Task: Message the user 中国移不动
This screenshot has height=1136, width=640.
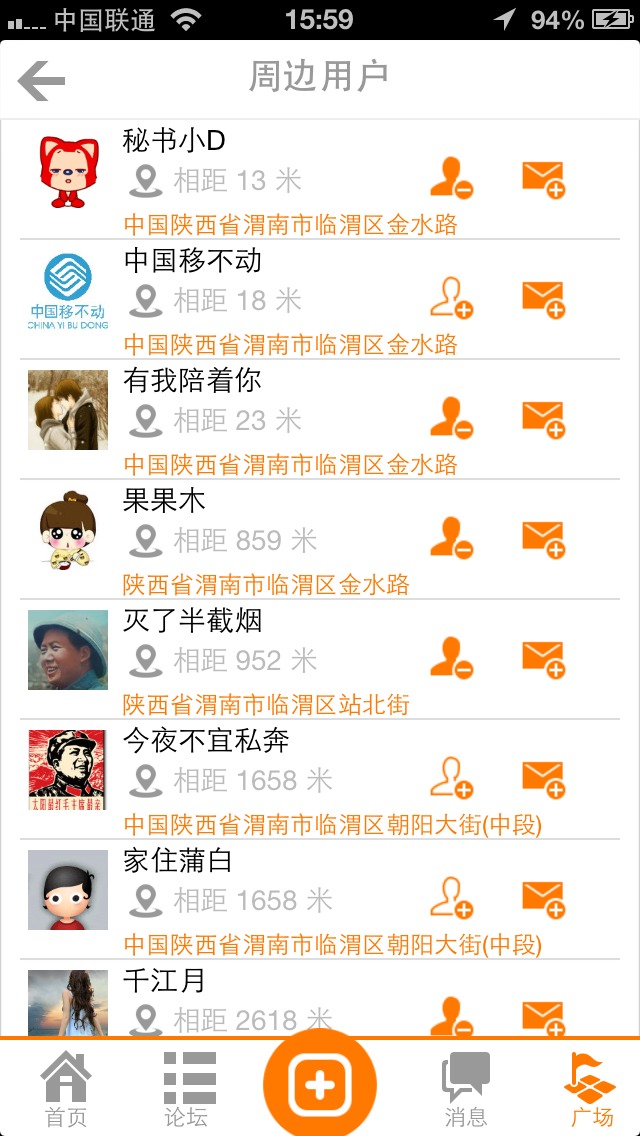Action: [x=543, y=298]
